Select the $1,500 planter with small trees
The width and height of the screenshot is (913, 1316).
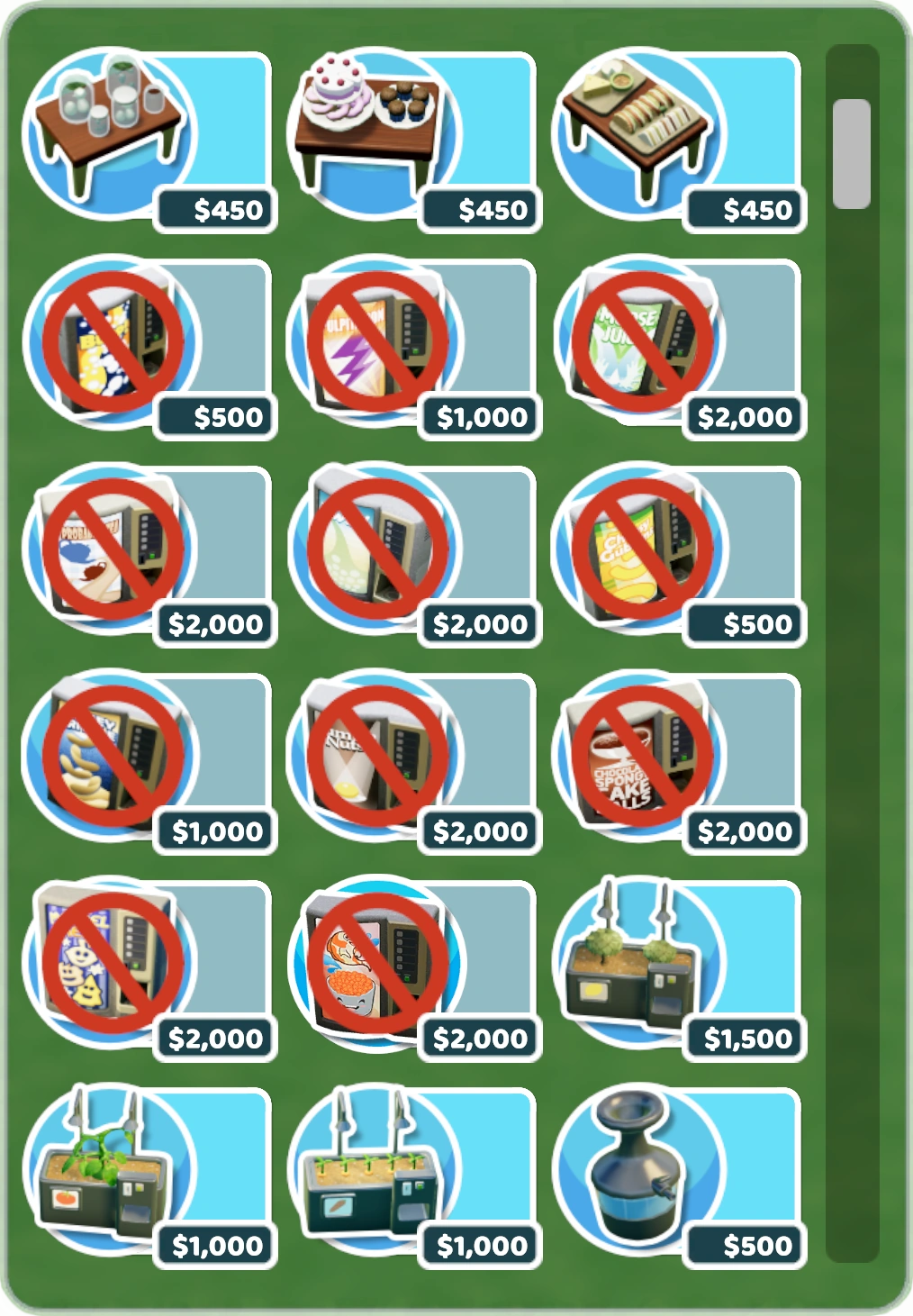coord(678,968)
